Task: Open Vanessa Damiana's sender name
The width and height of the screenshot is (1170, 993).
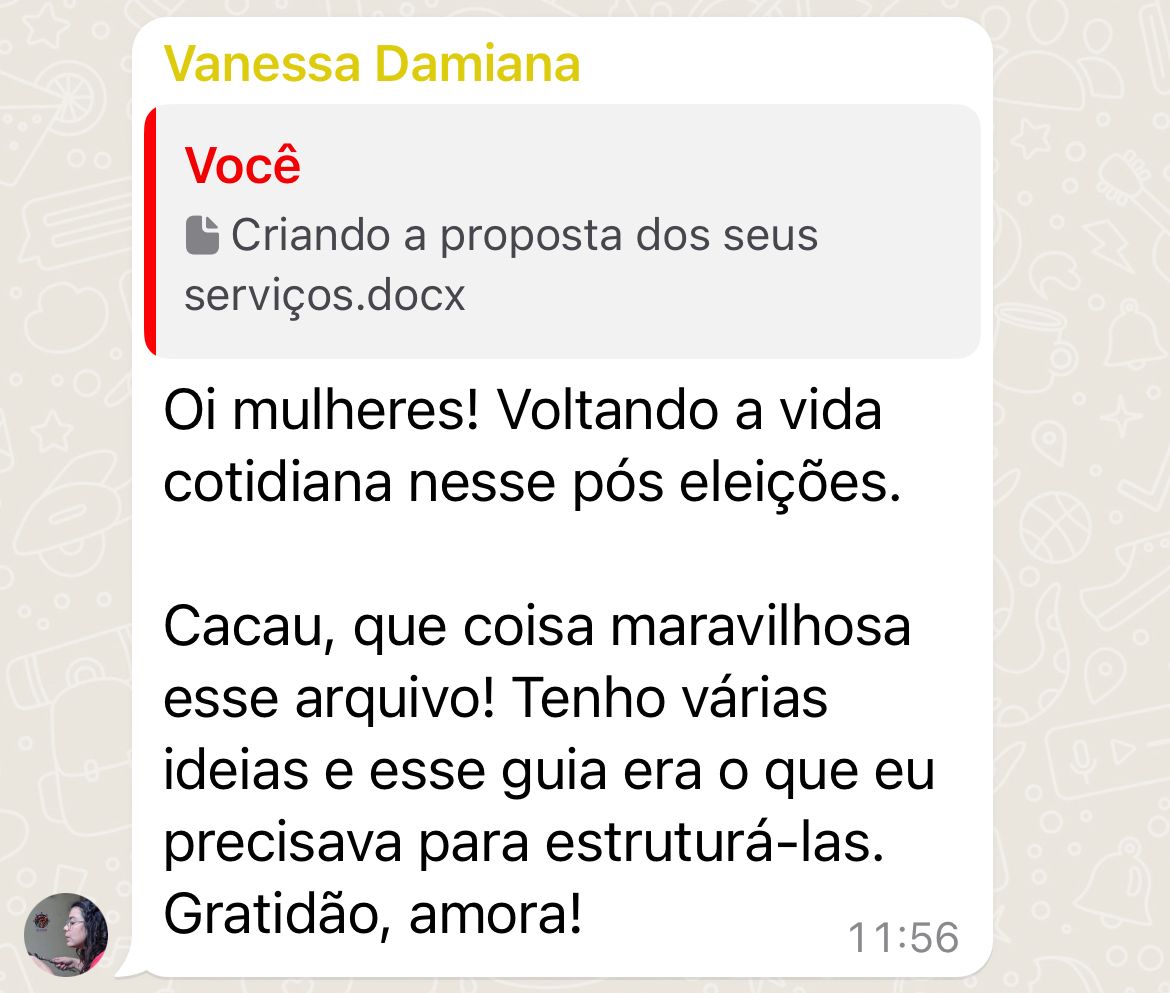Action: click(372, 65)
